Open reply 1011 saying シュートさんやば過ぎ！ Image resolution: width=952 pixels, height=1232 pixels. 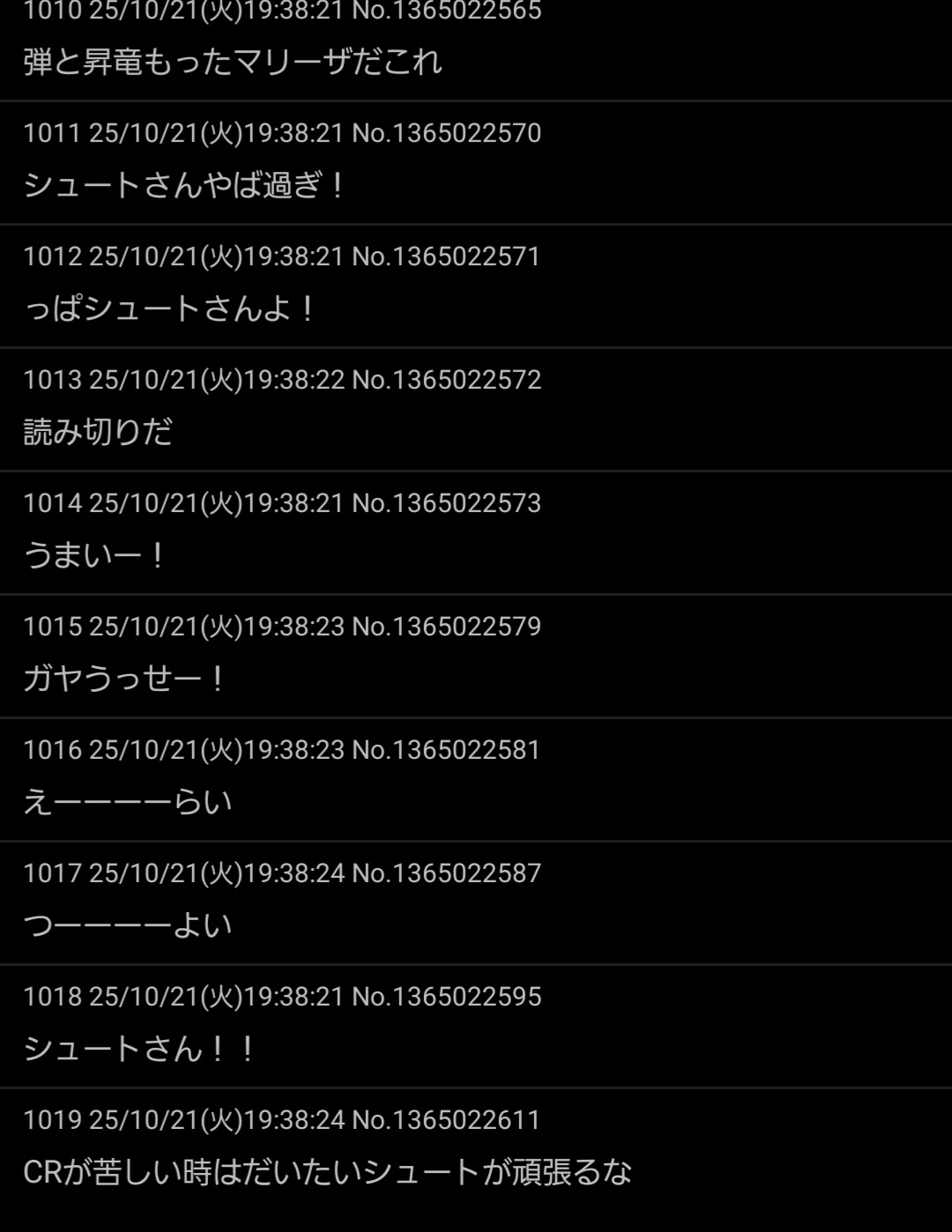pos(185,185)
